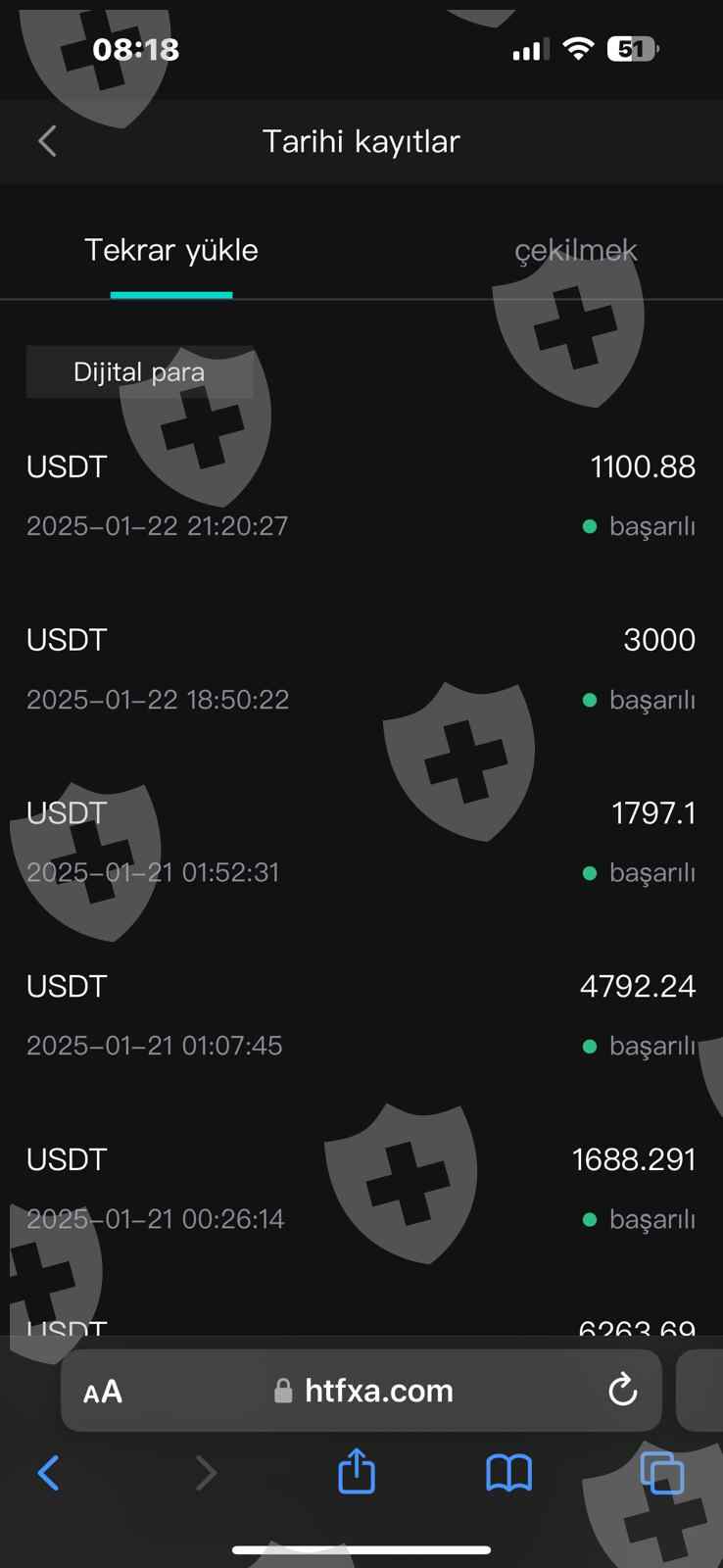Reload the current web page
Screen dimensions: 723x1568
tap(622, 1390)
